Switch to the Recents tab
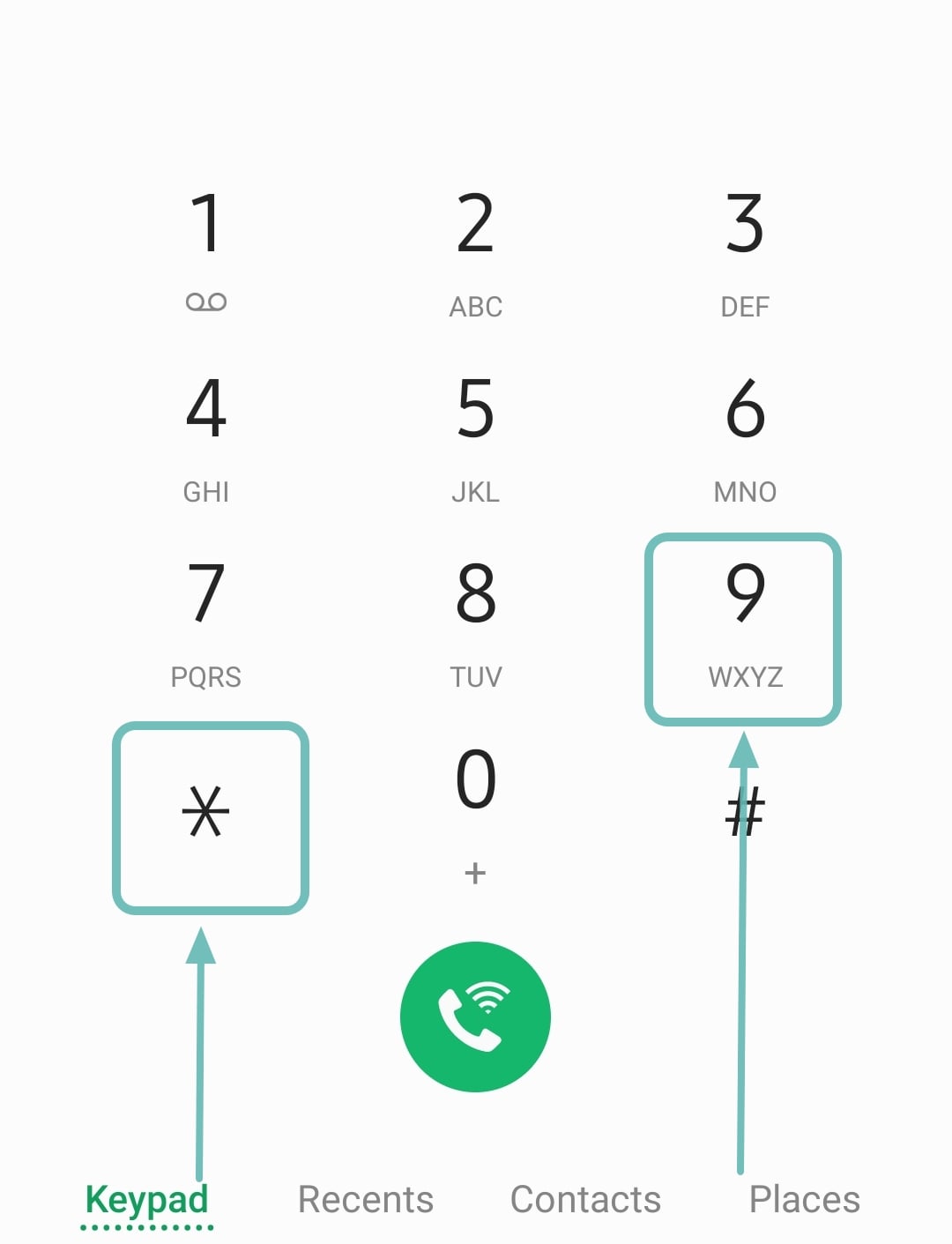Screen dimensions: 952x1244 pyautogui.click(x=366, y=1199)
